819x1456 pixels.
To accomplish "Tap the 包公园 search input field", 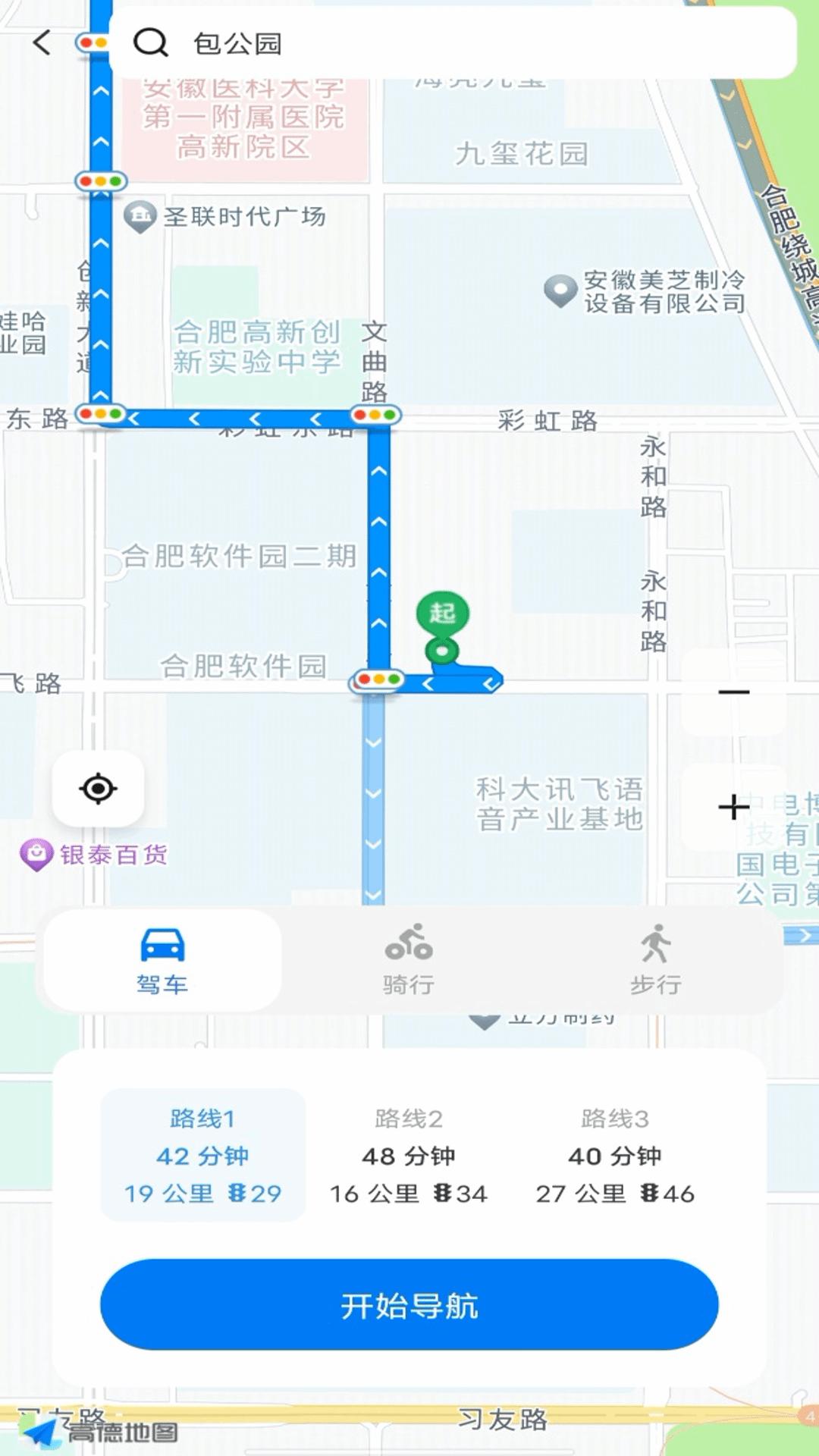I will coord(379,42).
